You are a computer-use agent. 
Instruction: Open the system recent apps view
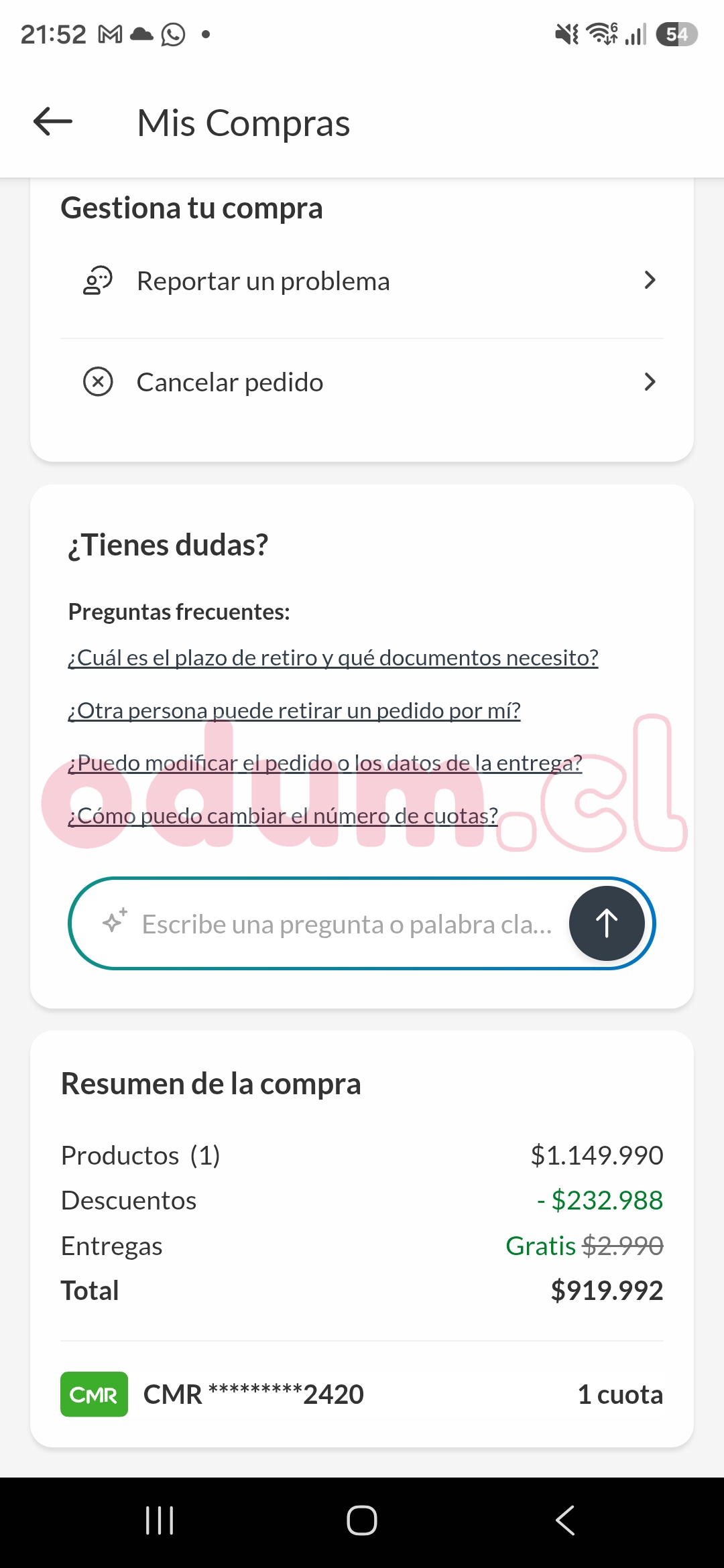tap(160, 1520)
